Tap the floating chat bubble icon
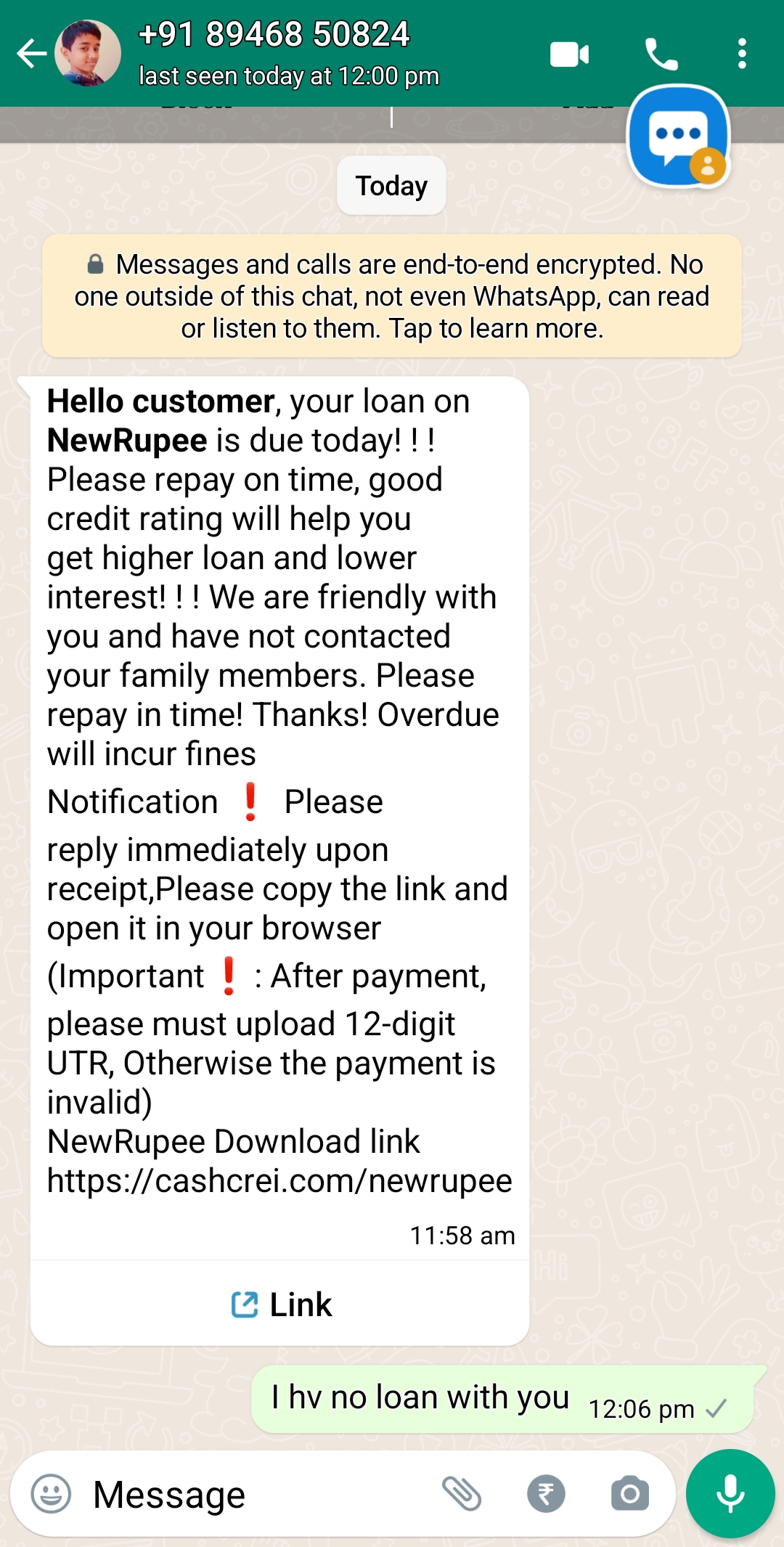Image resolution: width=784 pixels, height=1547 pixels. [x=678, y=136]
